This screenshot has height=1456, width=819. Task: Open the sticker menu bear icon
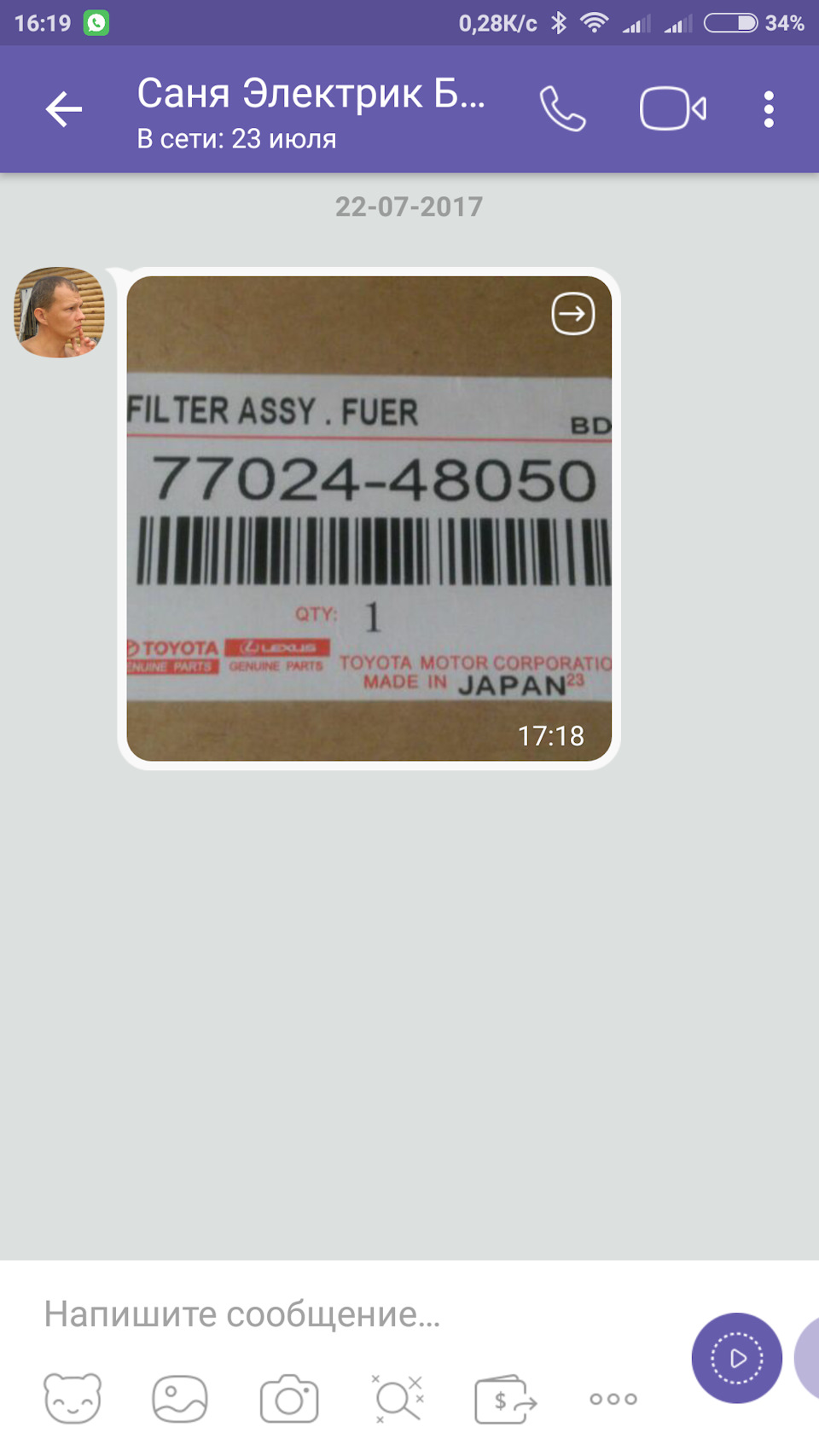point(73,1399)
